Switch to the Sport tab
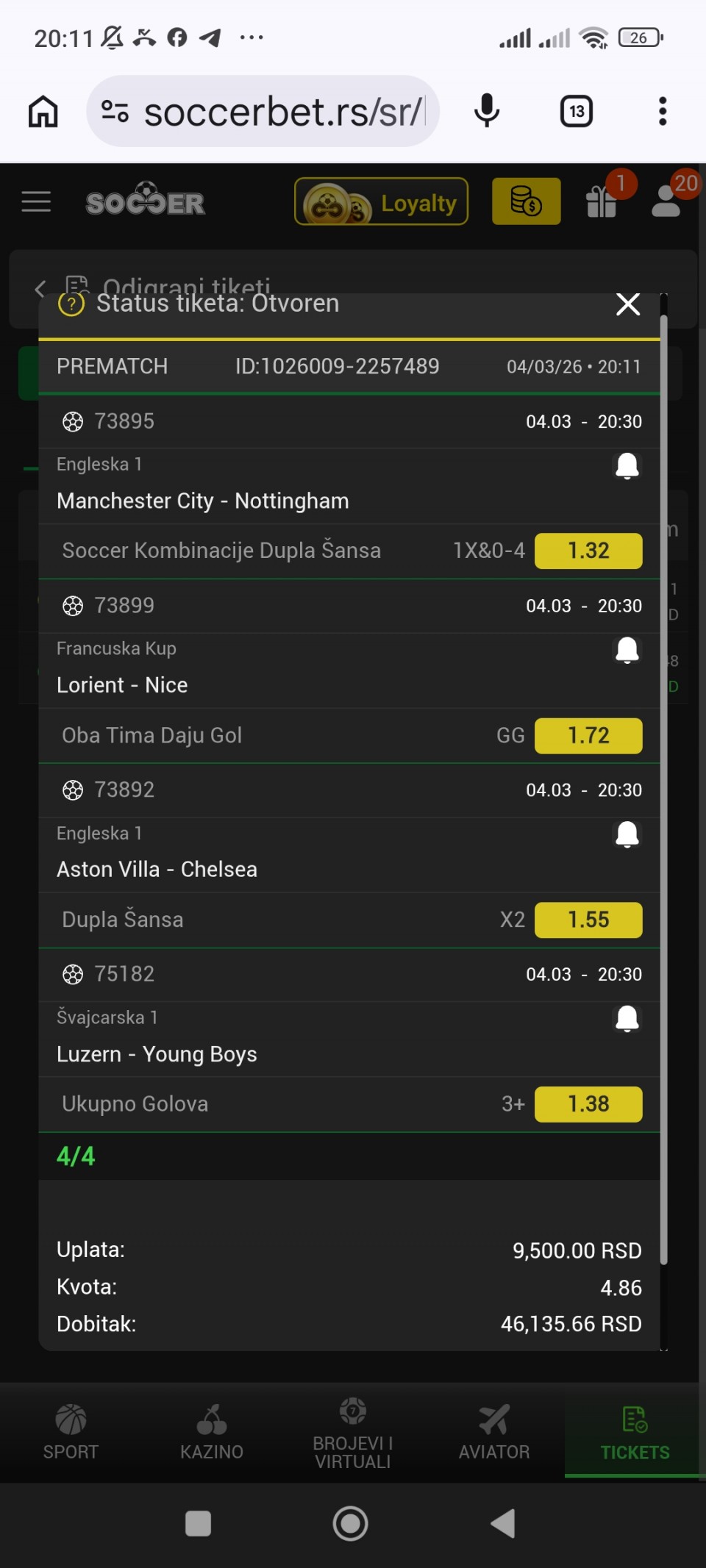 pyautogui.click(x=71, y=1431)
